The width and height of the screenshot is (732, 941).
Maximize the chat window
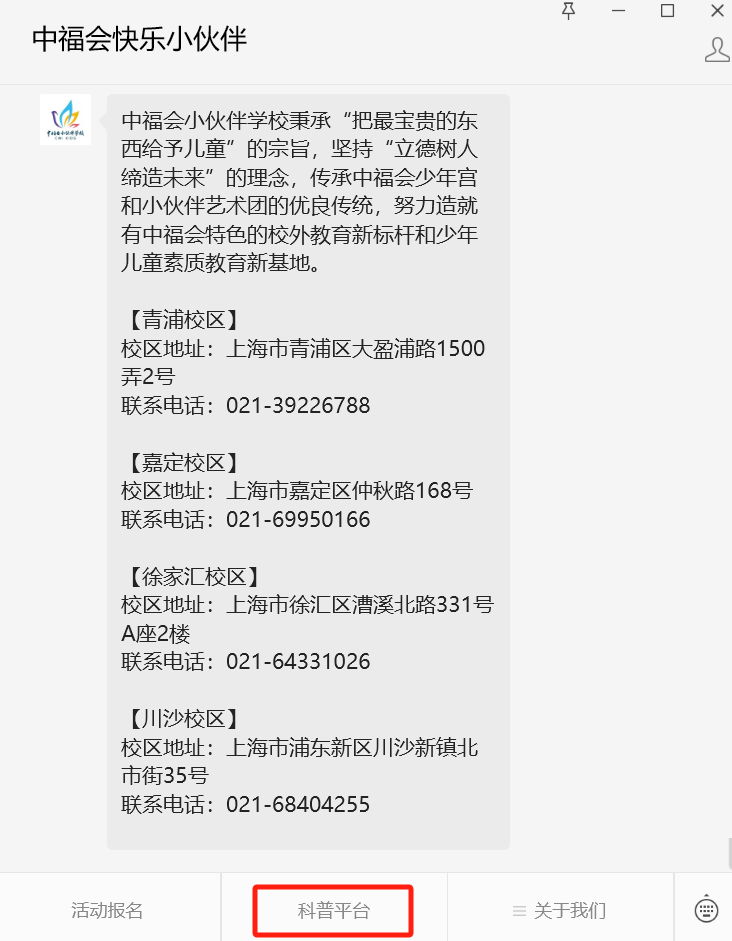[x=667, y=11]
